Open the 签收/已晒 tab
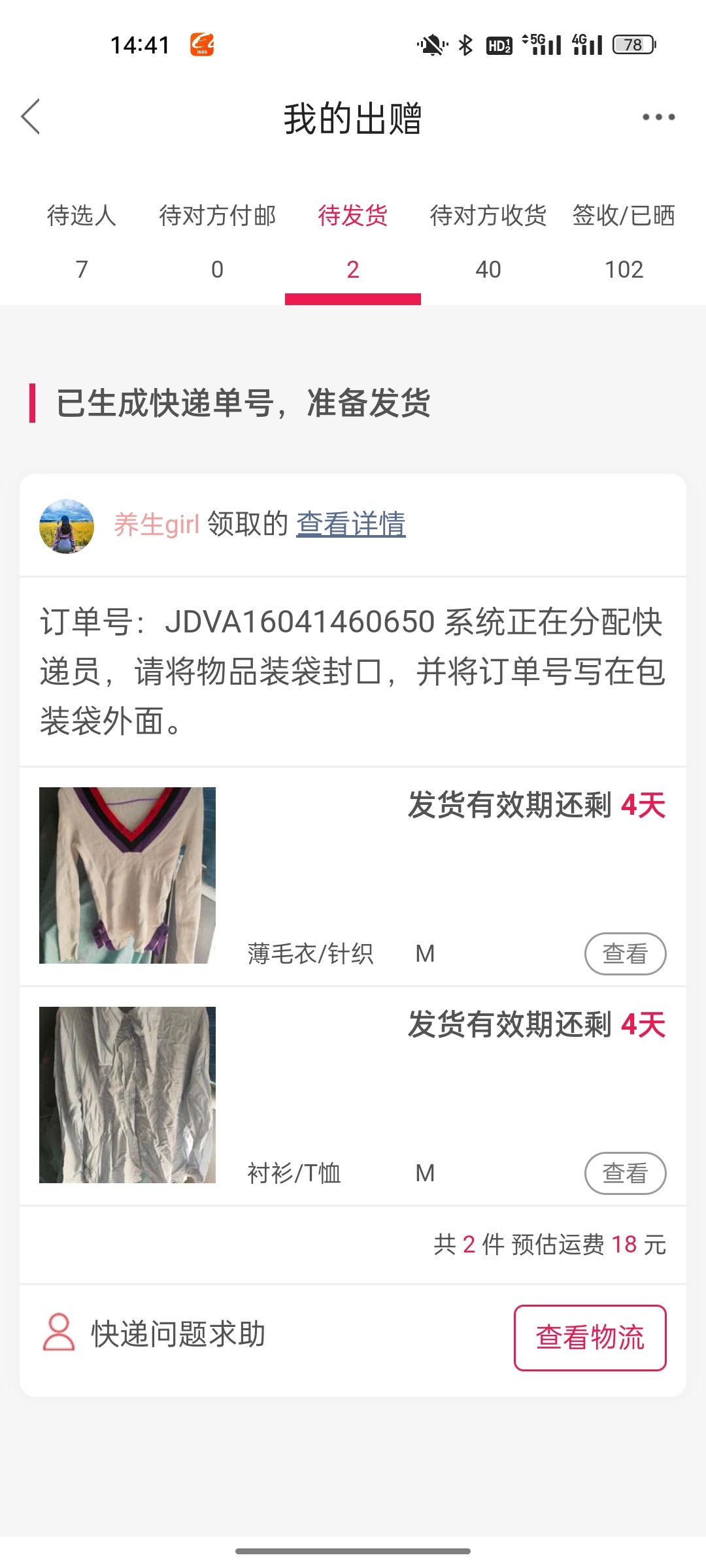Image resolution: width=706 pixels, height=1568 pixels. [624, 240]
